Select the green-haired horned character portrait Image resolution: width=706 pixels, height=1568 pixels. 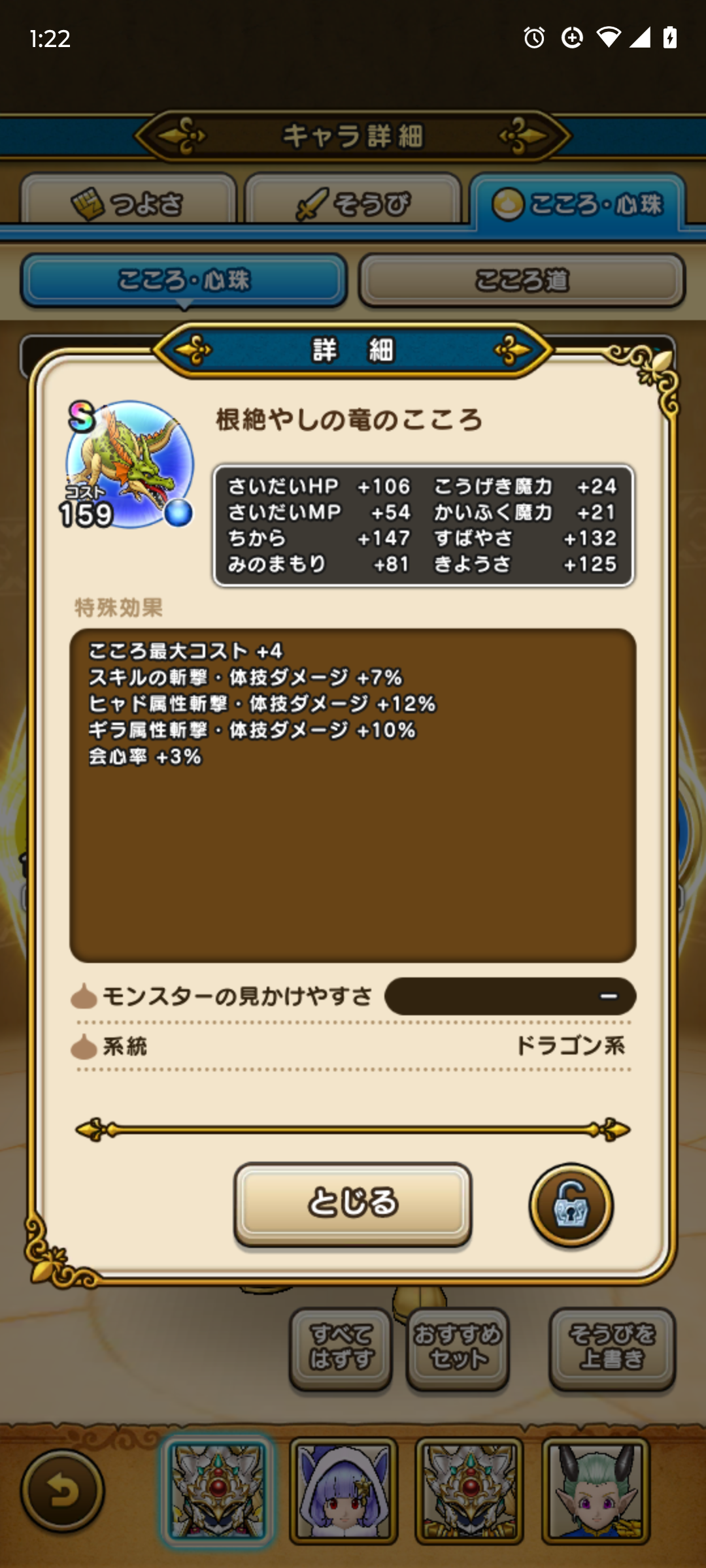point(595,1491)
